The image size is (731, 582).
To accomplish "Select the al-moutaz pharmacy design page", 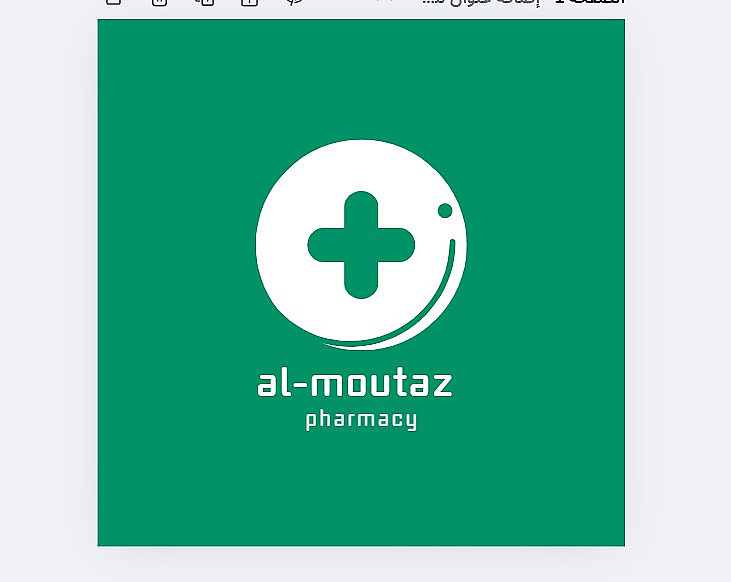I will 361,283.
